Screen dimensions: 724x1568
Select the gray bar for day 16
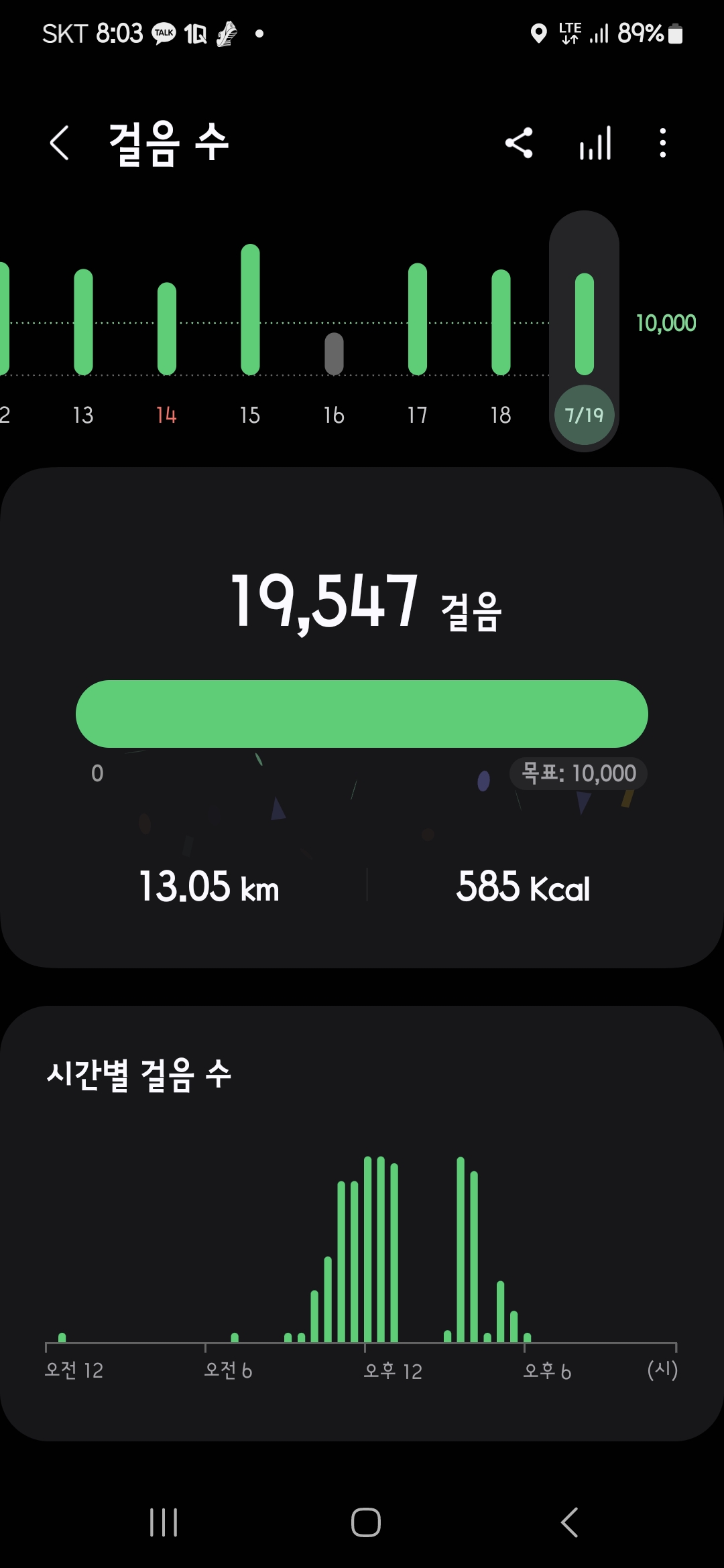coord(334,354)
